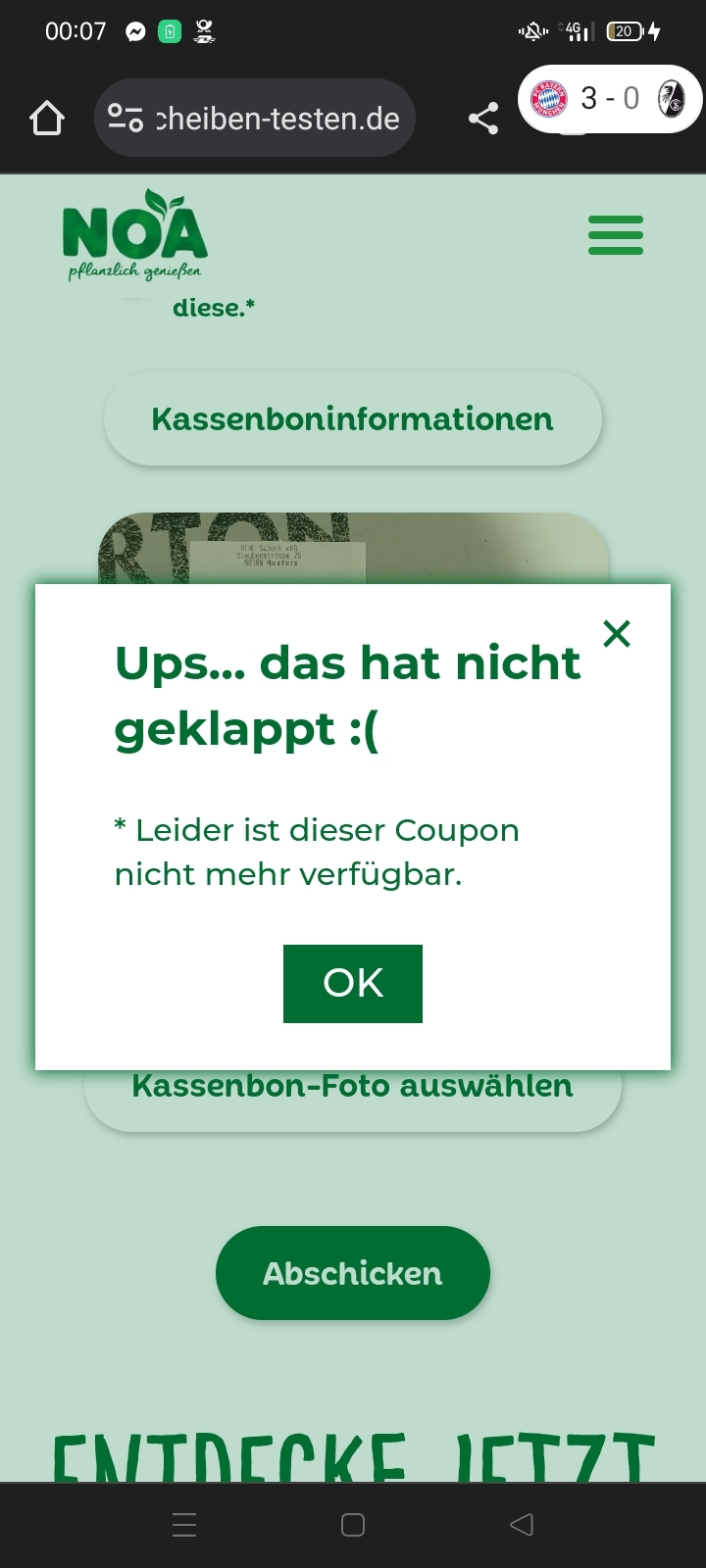Select the Kassenboninformationen button
Image resolution: width=706 pixels, height=1568 pixels.
tap(353, 419)
